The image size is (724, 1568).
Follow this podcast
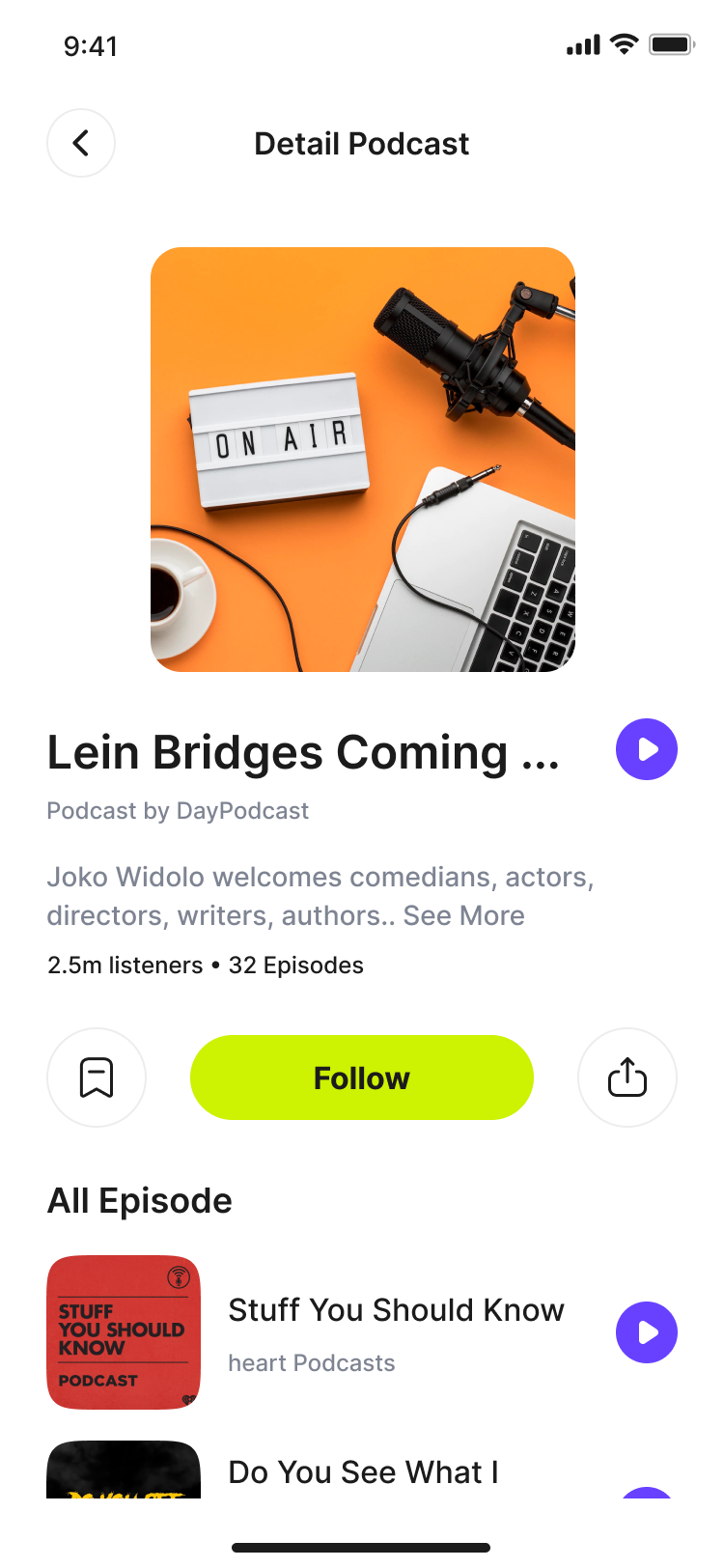[362, 1078]
